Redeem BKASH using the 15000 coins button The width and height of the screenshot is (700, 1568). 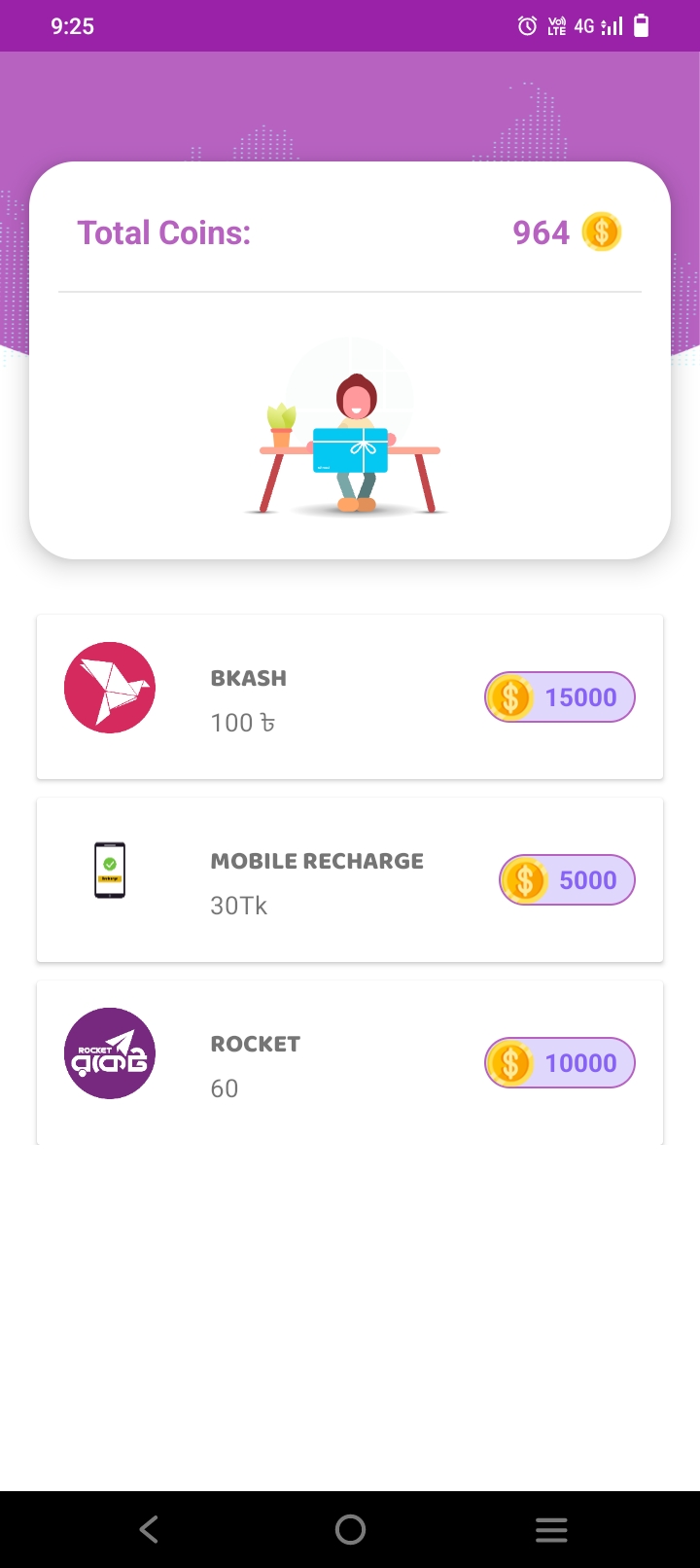coord(559,697)
